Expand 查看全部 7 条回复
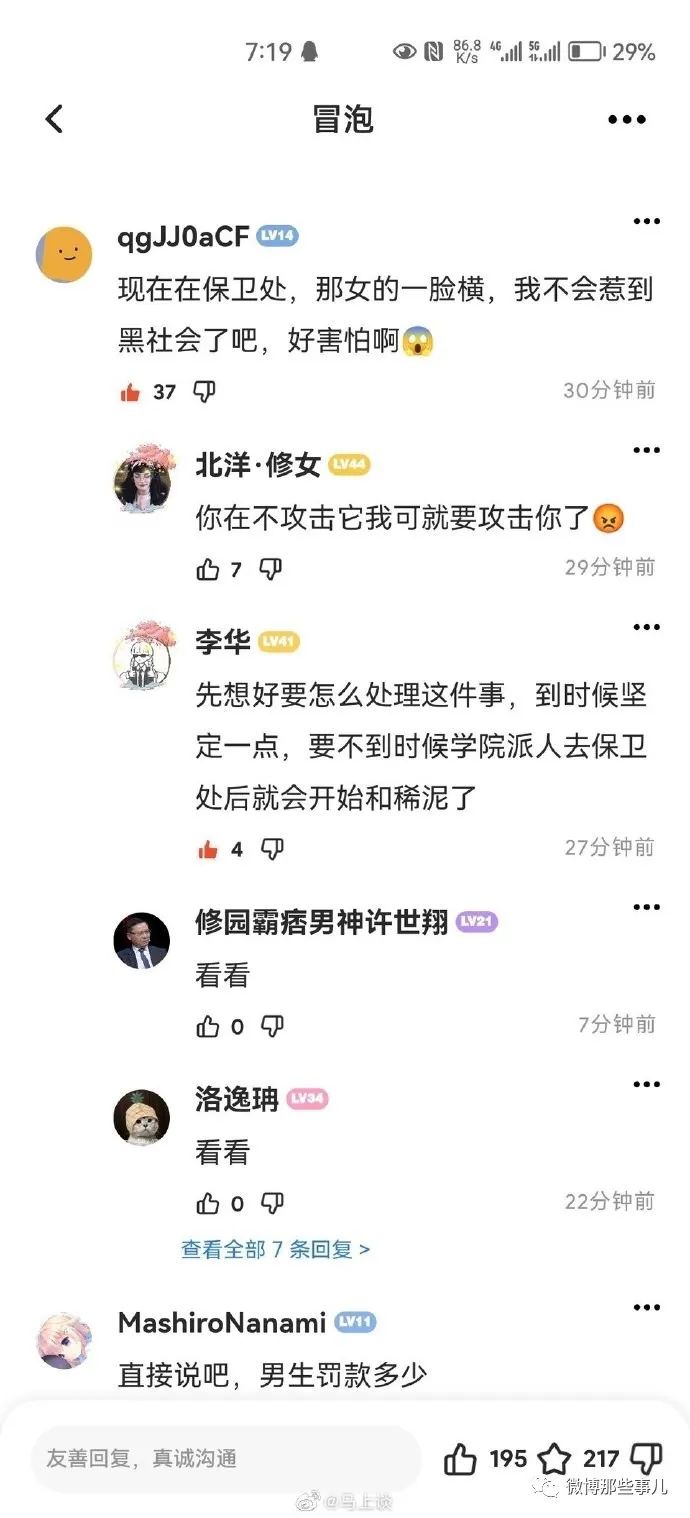 [x=275, y=1249]
